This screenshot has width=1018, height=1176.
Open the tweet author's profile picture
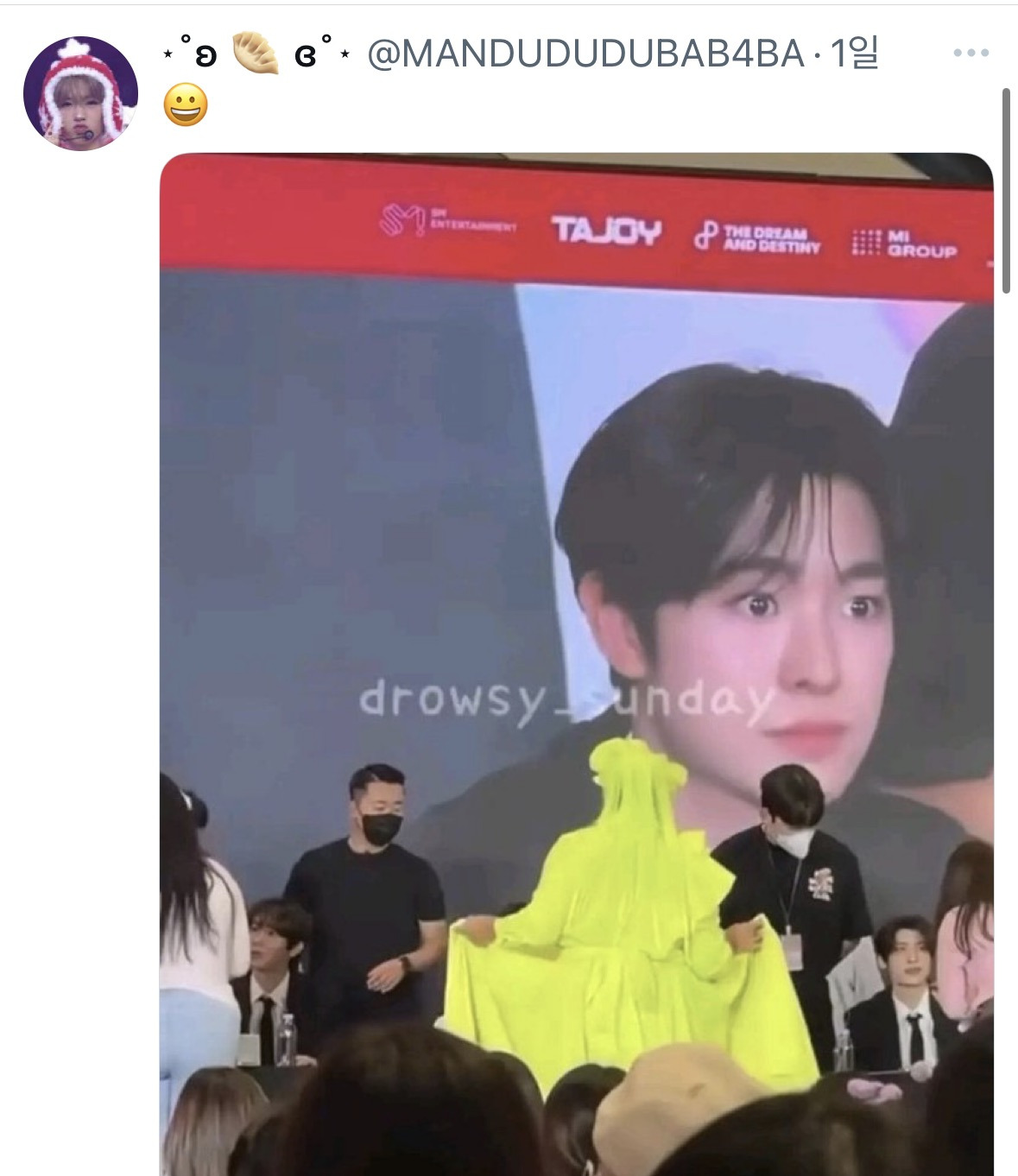pos(80,93)
